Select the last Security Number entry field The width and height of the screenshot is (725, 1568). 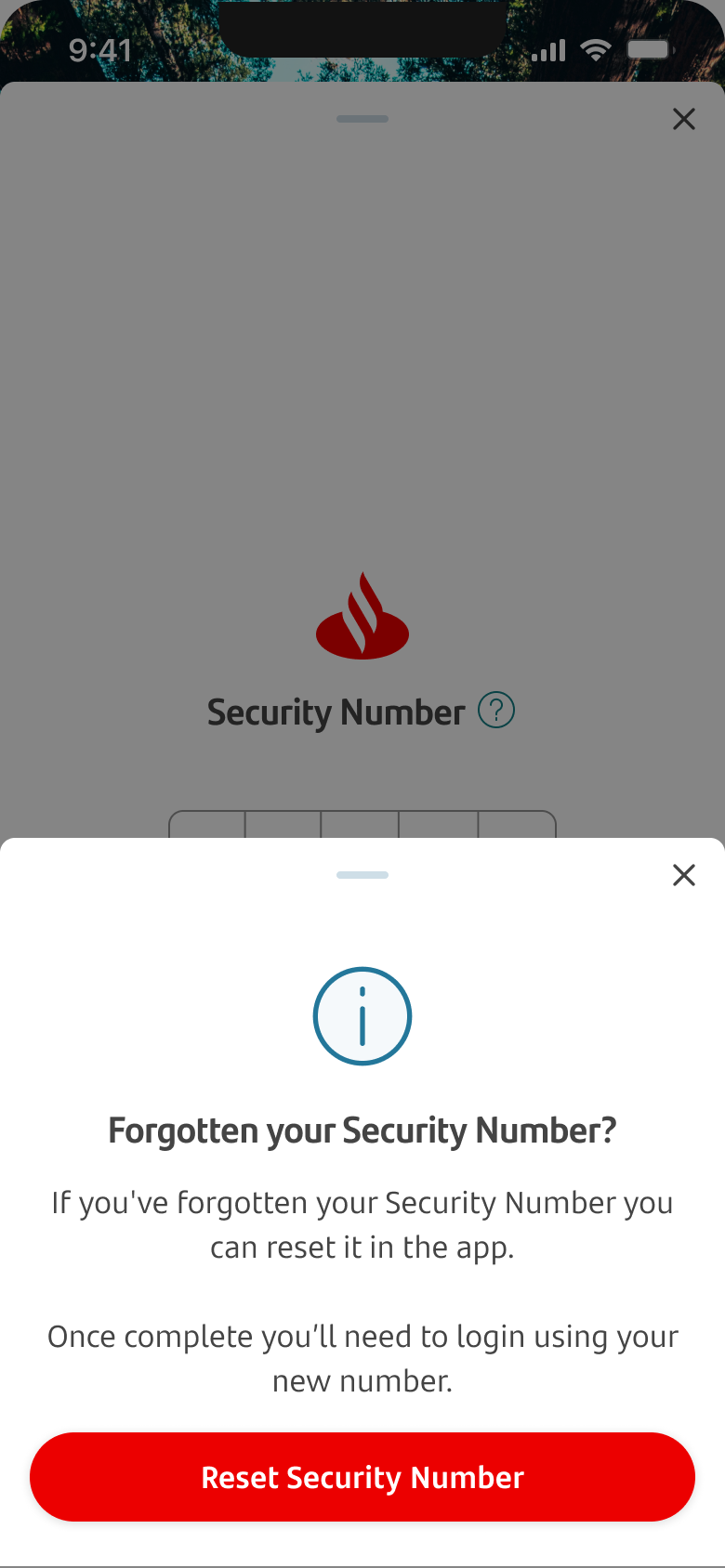pos(518,830)
